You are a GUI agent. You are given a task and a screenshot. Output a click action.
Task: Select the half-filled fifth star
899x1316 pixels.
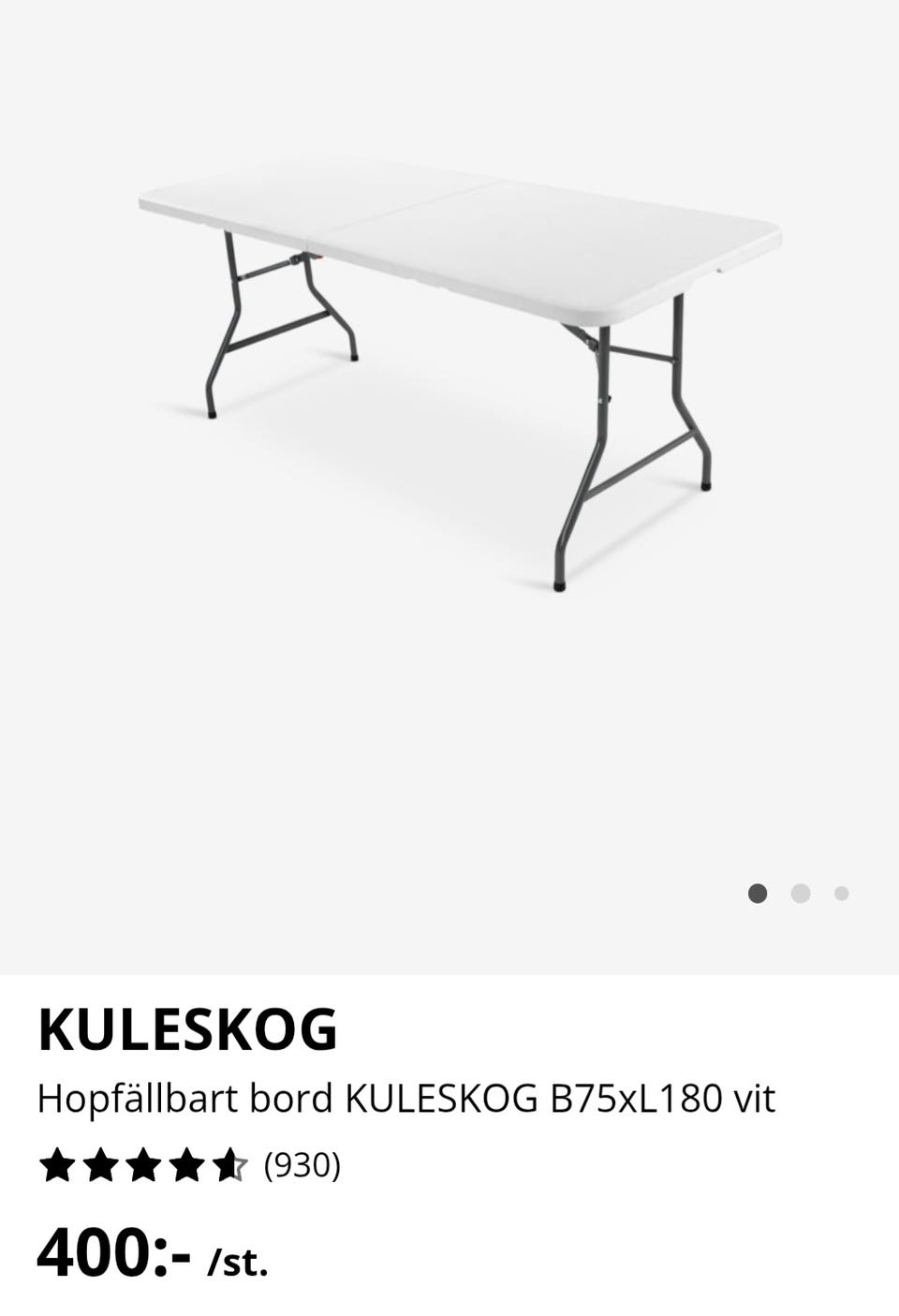click(x=230, y=1166)
